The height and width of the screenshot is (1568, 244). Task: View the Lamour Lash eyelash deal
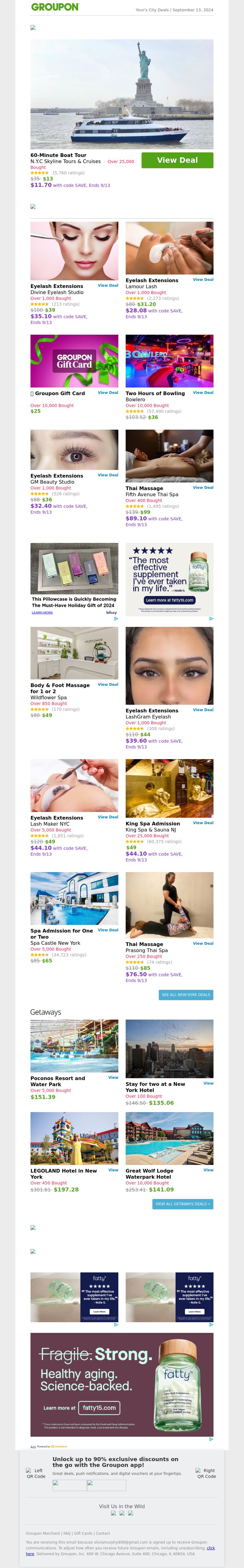tap(203, 279)
